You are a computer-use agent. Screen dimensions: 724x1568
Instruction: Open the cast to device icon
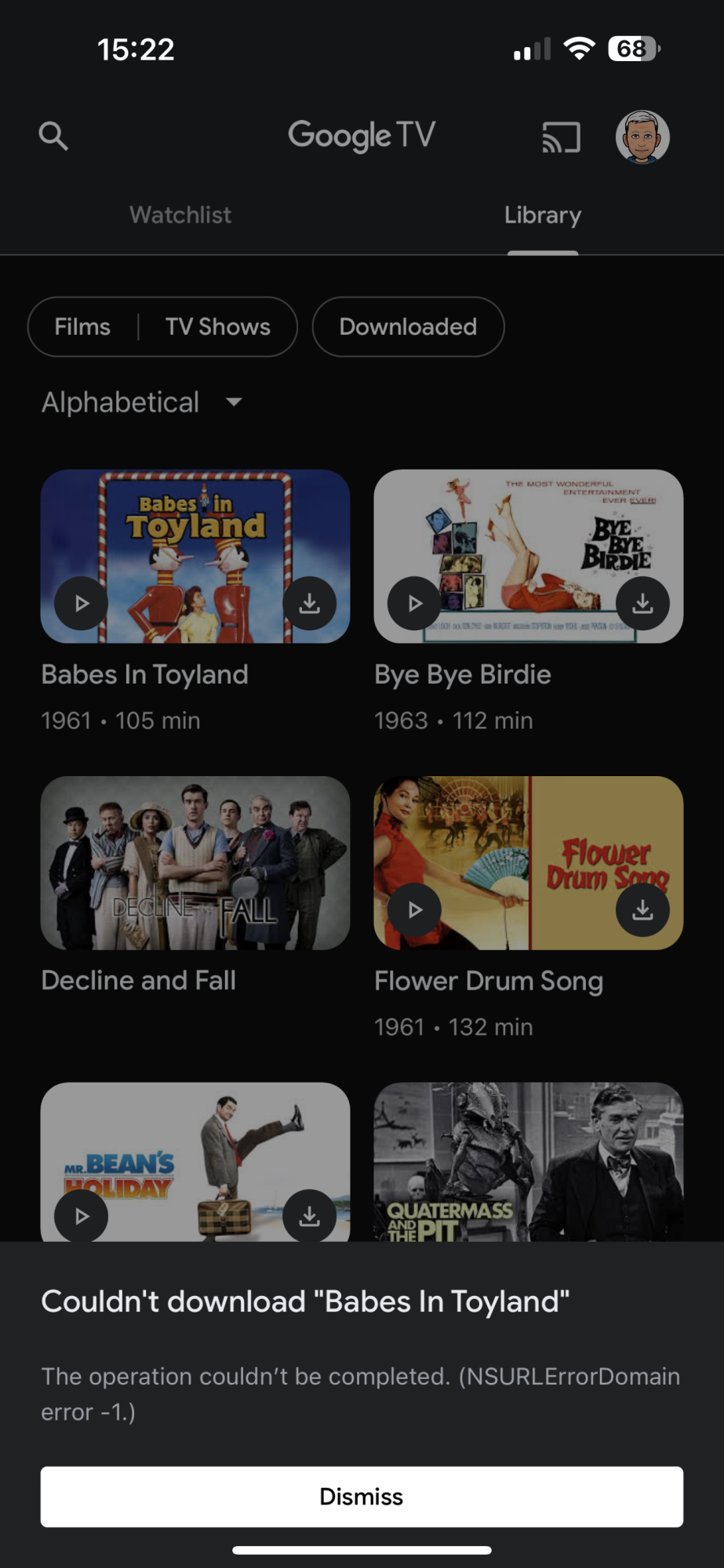point(561,137)
